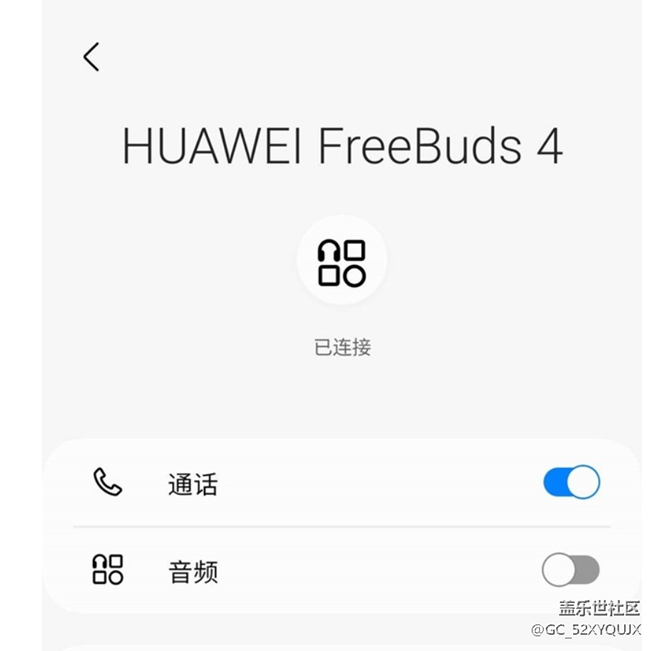Enable the 音频 audio switch
This screenshot has height=651, width=650.
[570, 571]
